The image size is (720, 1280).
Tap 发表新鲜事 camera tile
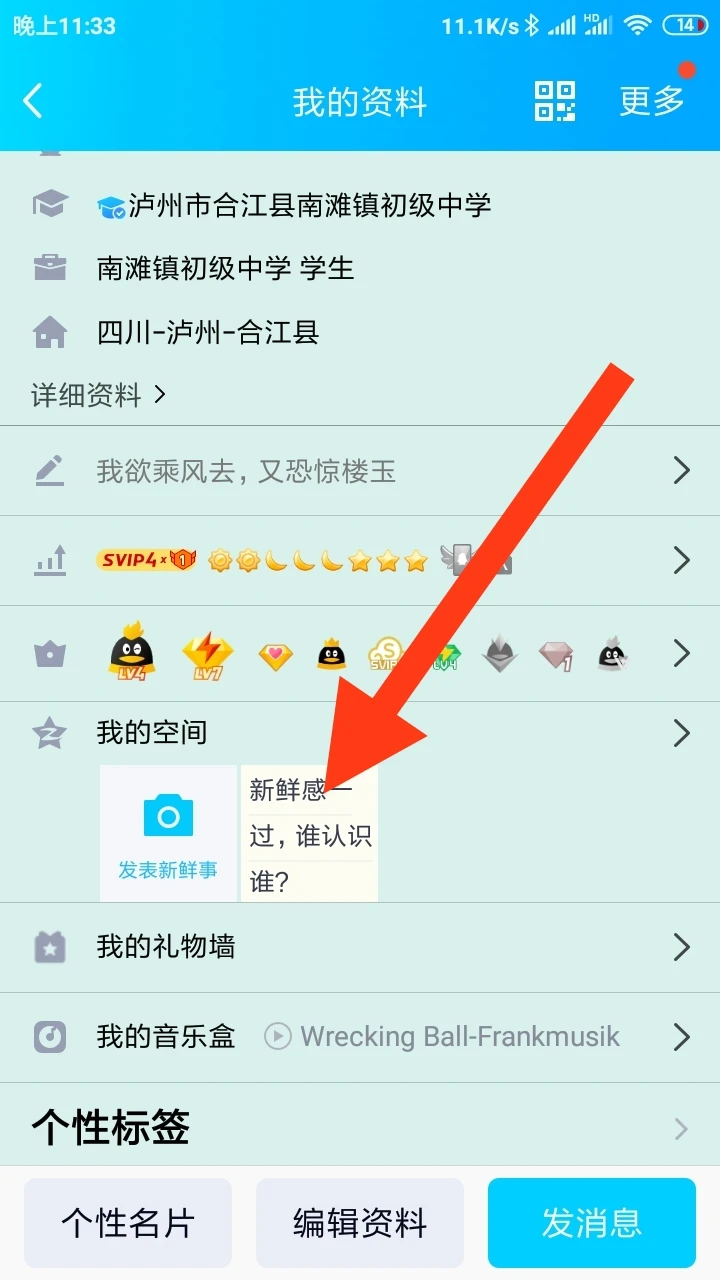(x=168, y=833)
